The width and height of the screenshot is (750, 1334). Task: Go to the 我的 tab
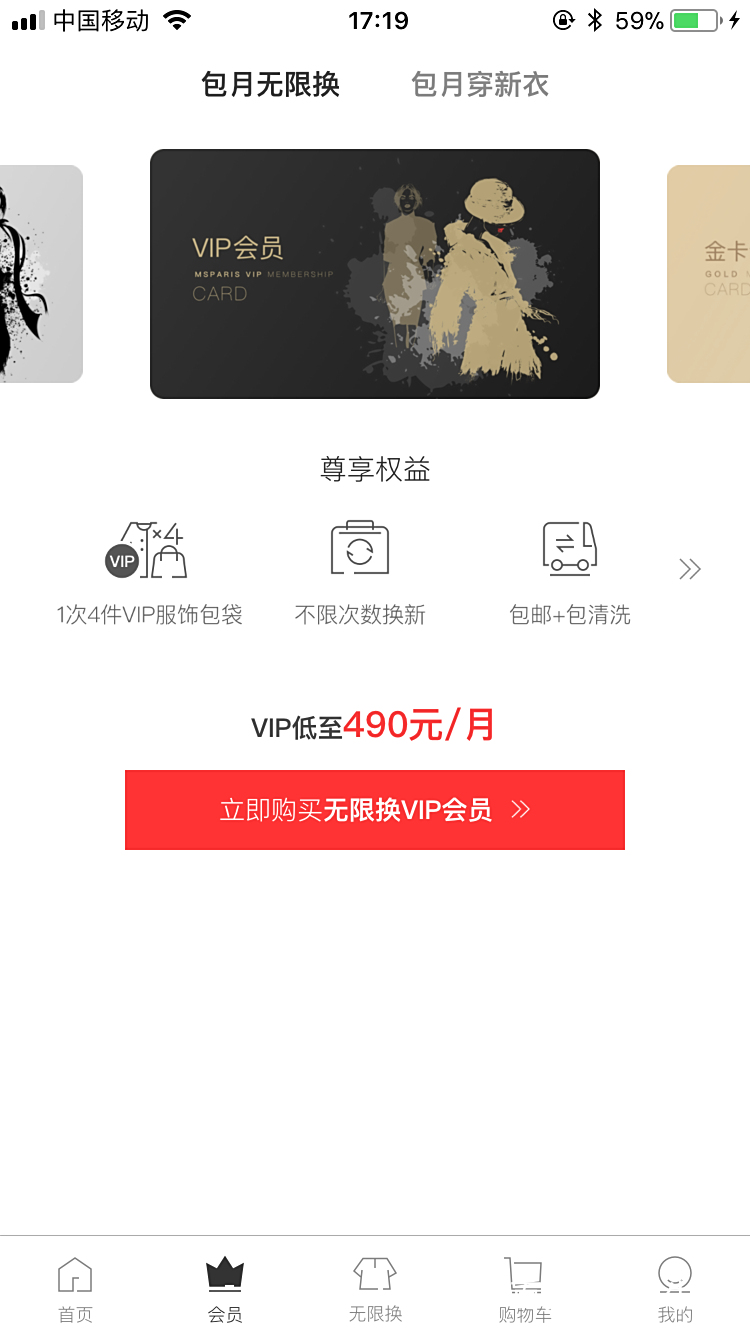[x=675, y=1288]
